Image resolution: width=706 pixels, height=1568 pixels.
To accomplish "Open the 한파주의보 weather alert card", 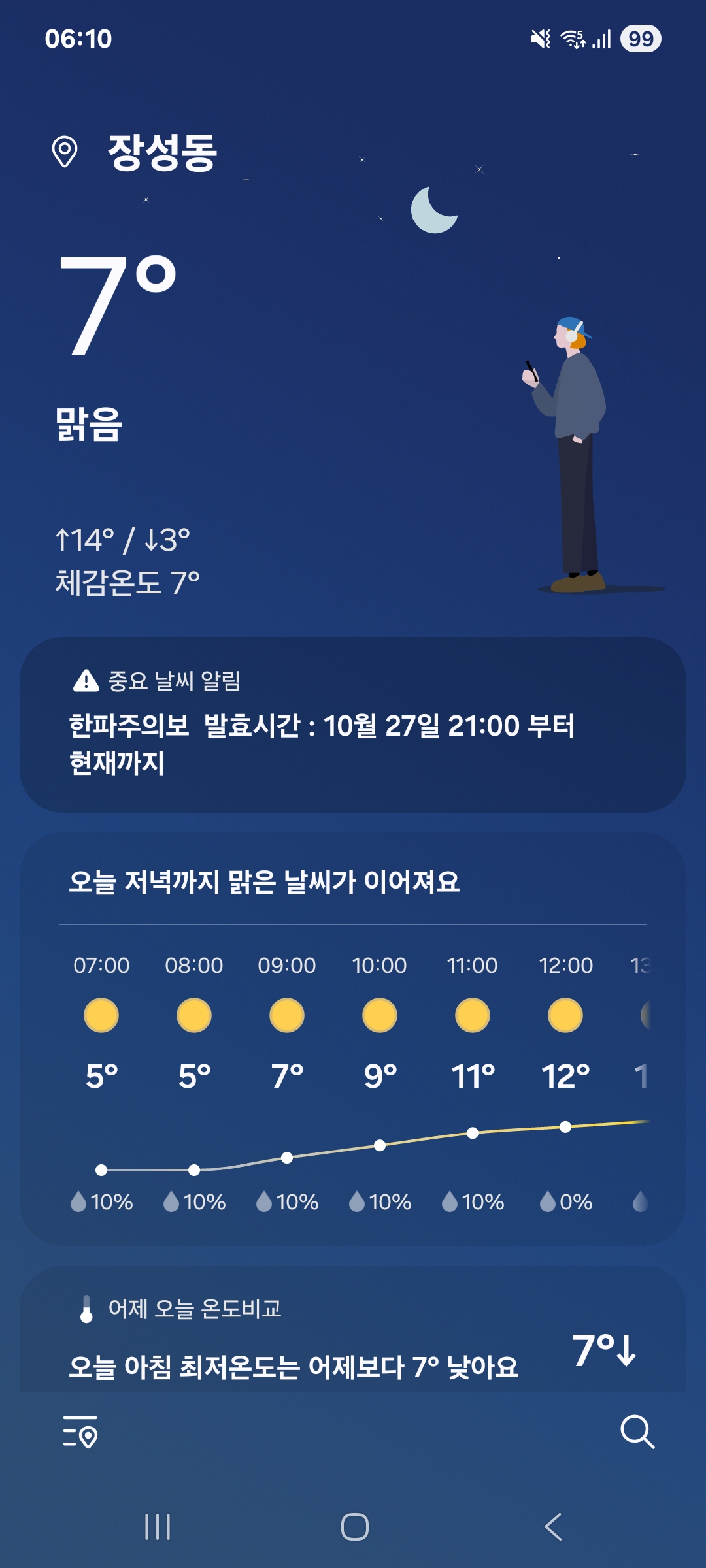I will [353, 725].
